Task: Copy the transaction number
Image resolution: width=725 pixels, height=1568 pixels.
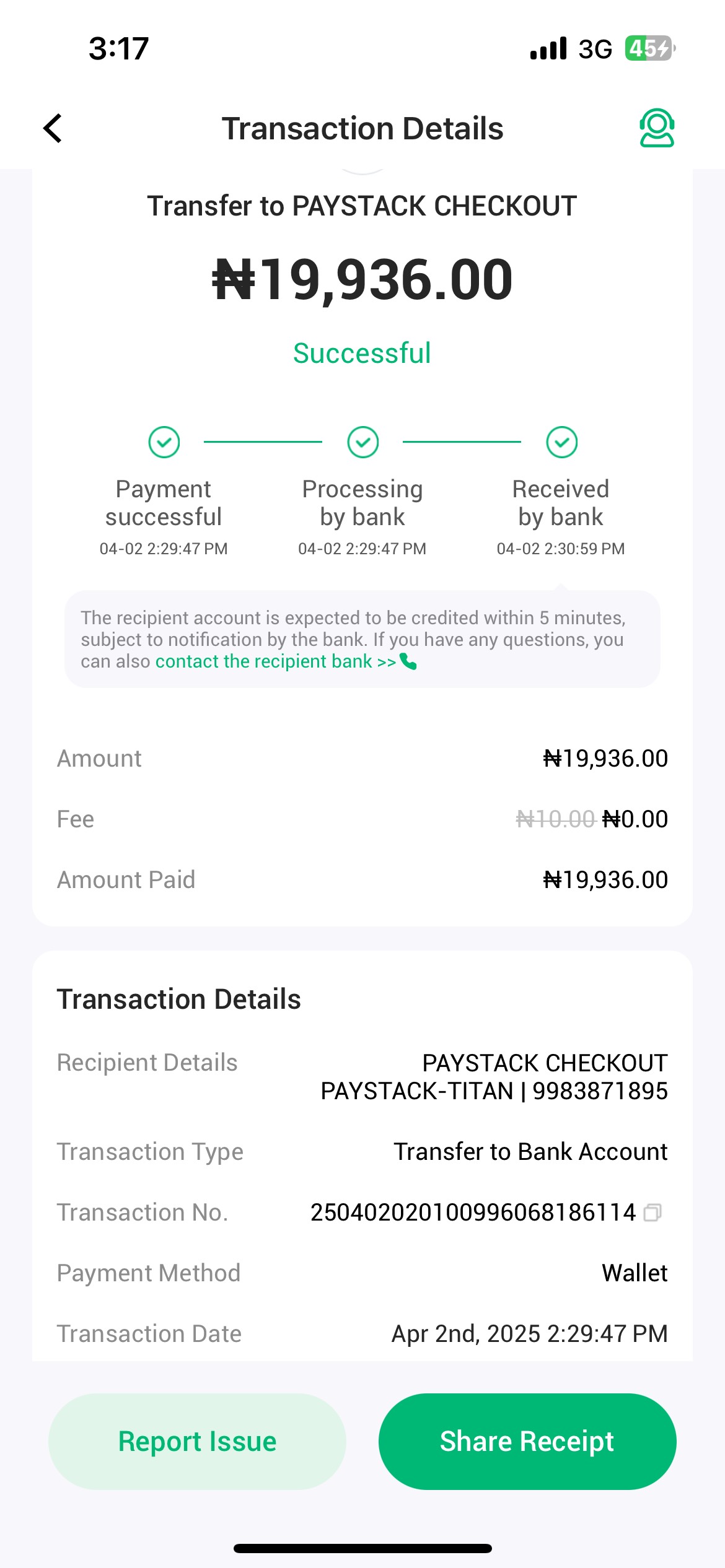Action: click(652, 1212)
